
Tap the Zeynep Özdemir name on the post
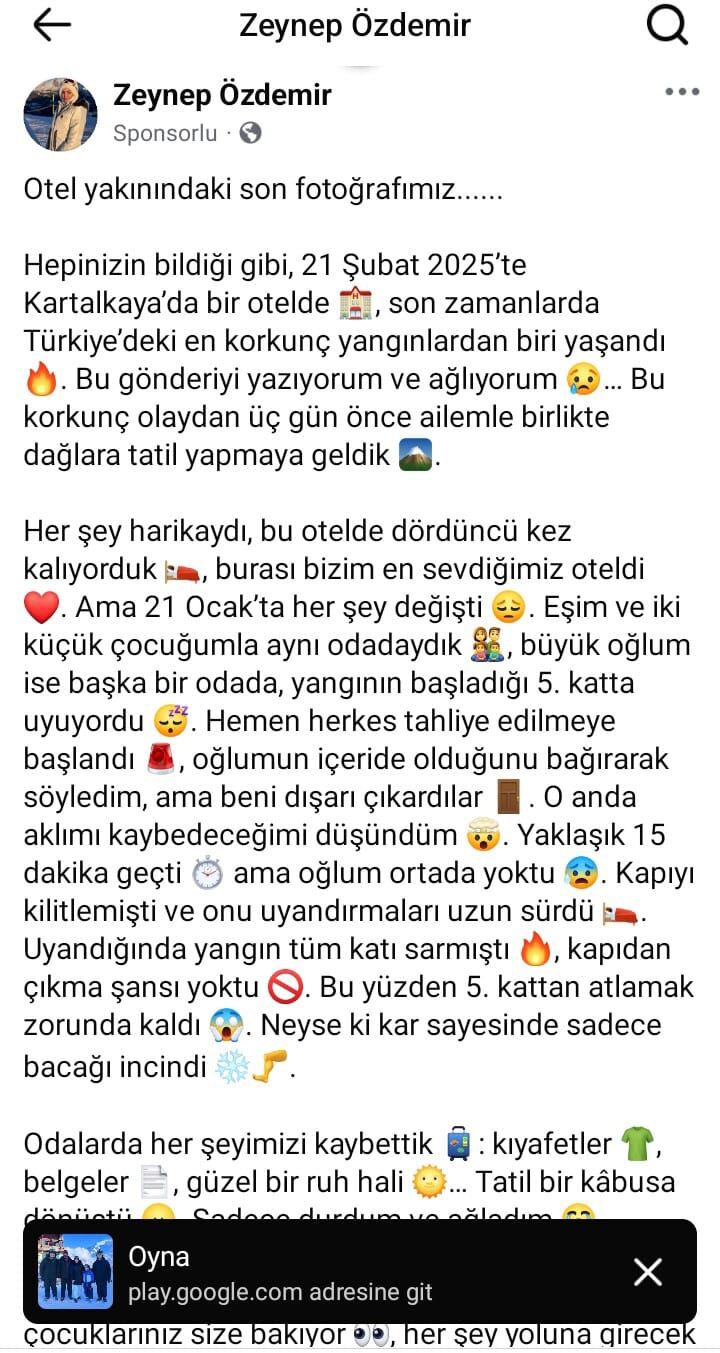(x=222, y=96)
